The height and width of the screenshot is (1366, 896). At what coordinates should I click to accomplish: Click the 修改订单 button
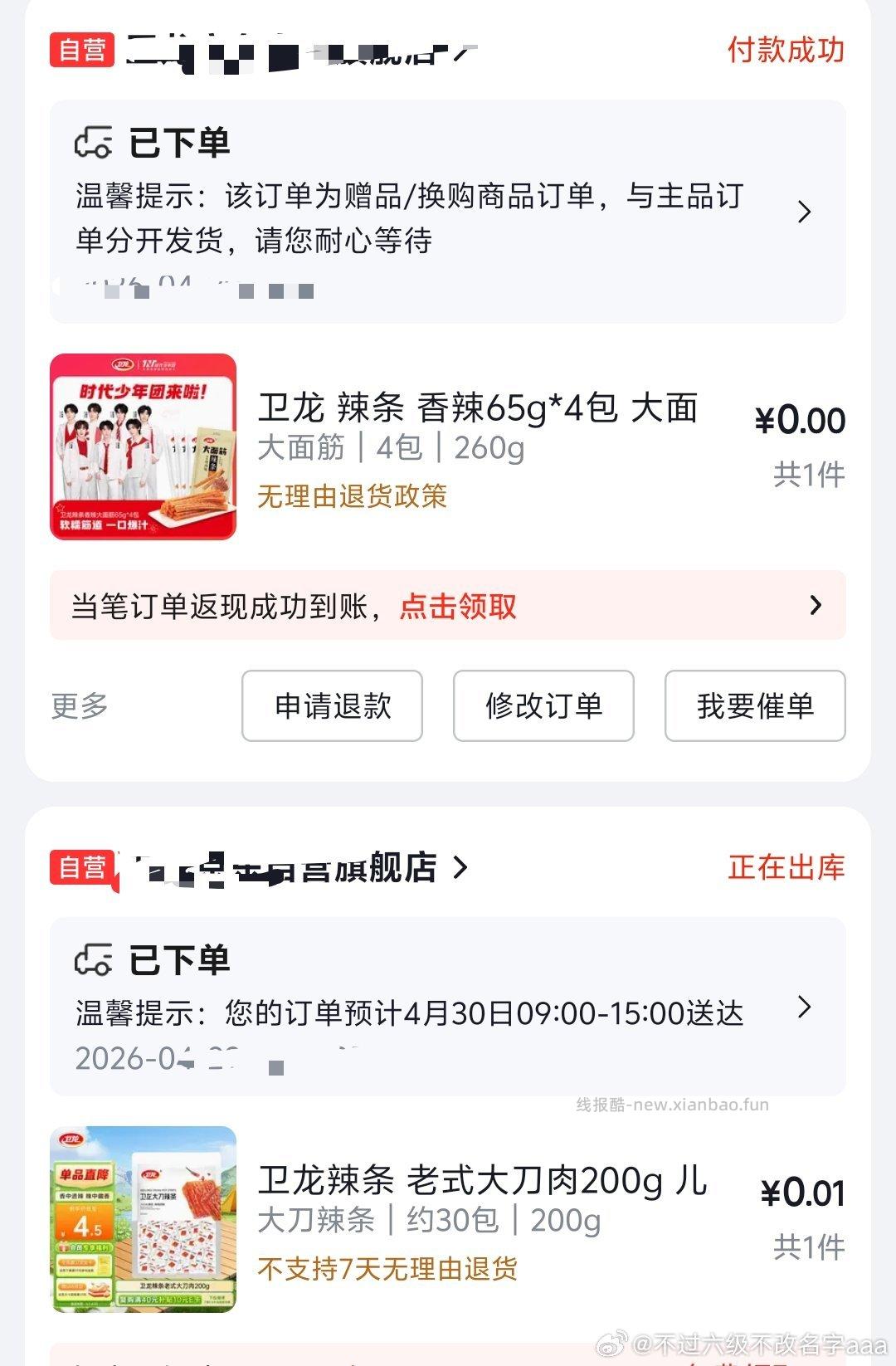click(542, 706)
